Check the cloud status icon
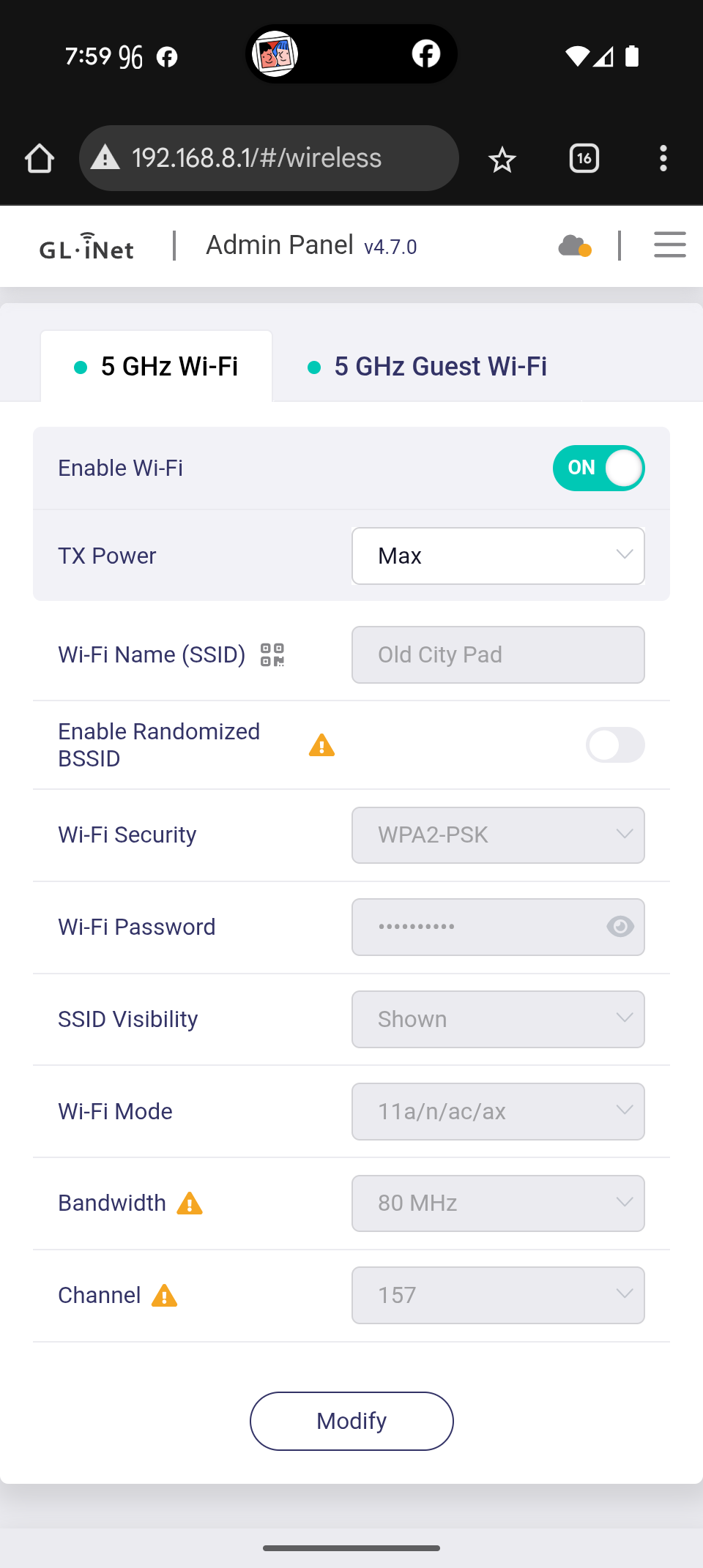 pos(574,246)
